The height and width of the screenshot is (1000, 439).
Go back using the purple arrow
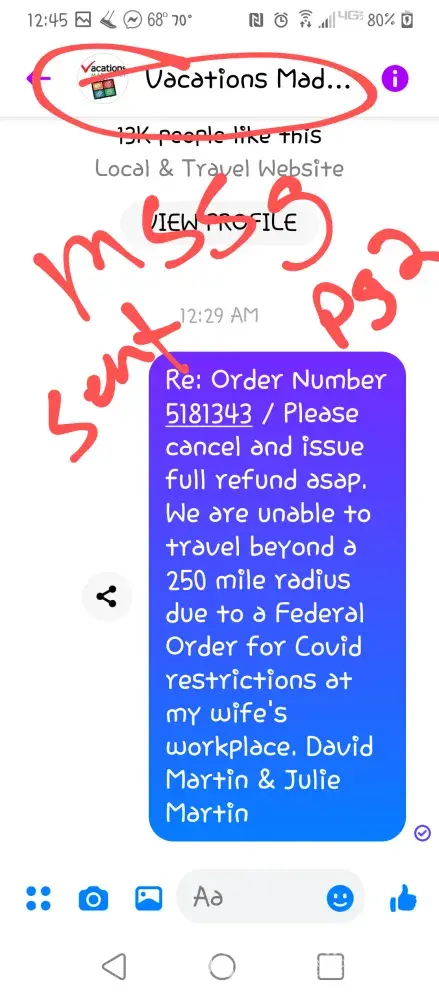[x=37, y=79]
